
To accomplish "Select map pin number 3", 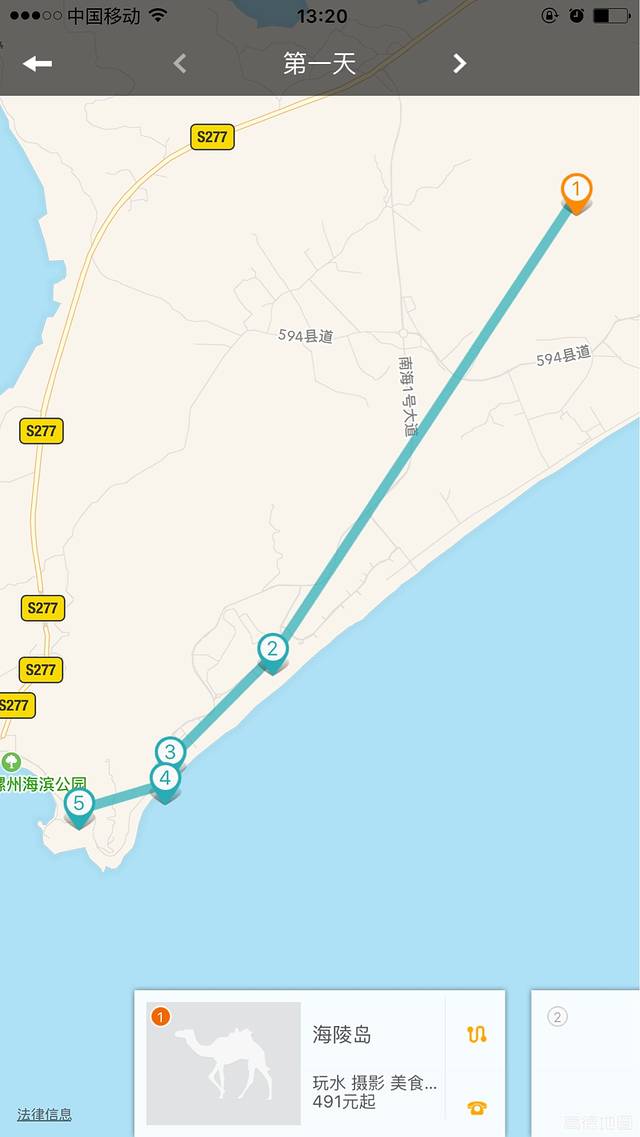I will [170, 752].
